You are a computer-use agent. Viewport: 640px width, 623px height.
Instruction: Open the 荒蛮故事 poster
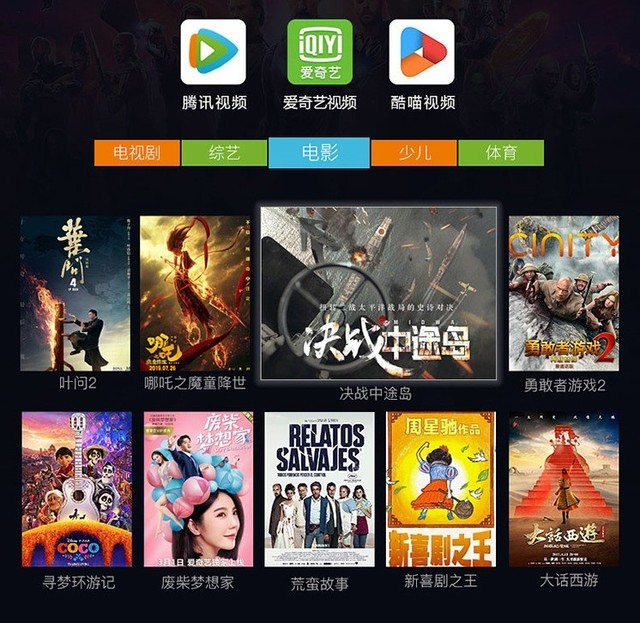(x=319, y=489)
